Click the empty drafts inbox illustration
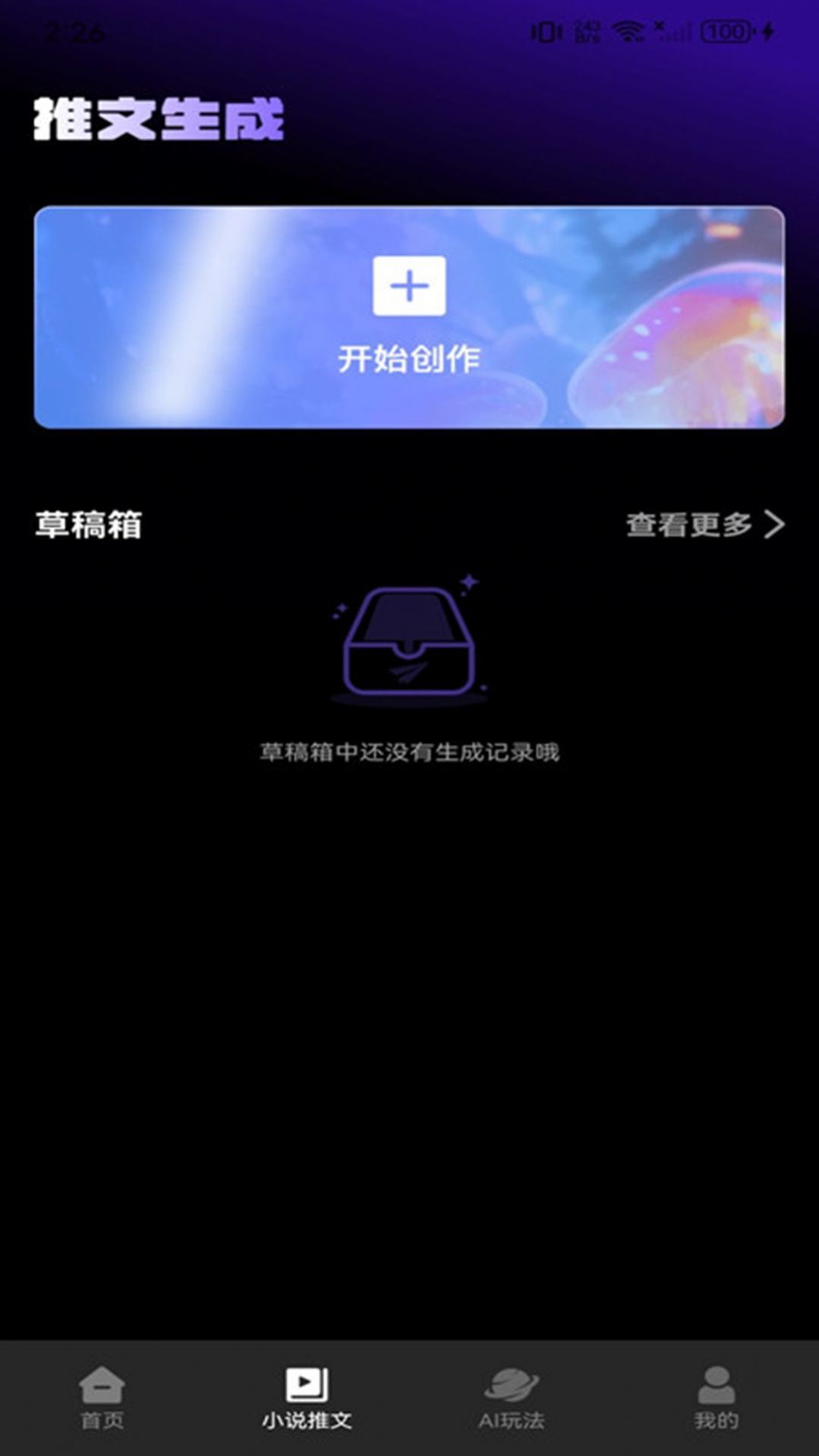Image resolution: width=819 pixels, height=1456 pixels. tap(408, 641)
